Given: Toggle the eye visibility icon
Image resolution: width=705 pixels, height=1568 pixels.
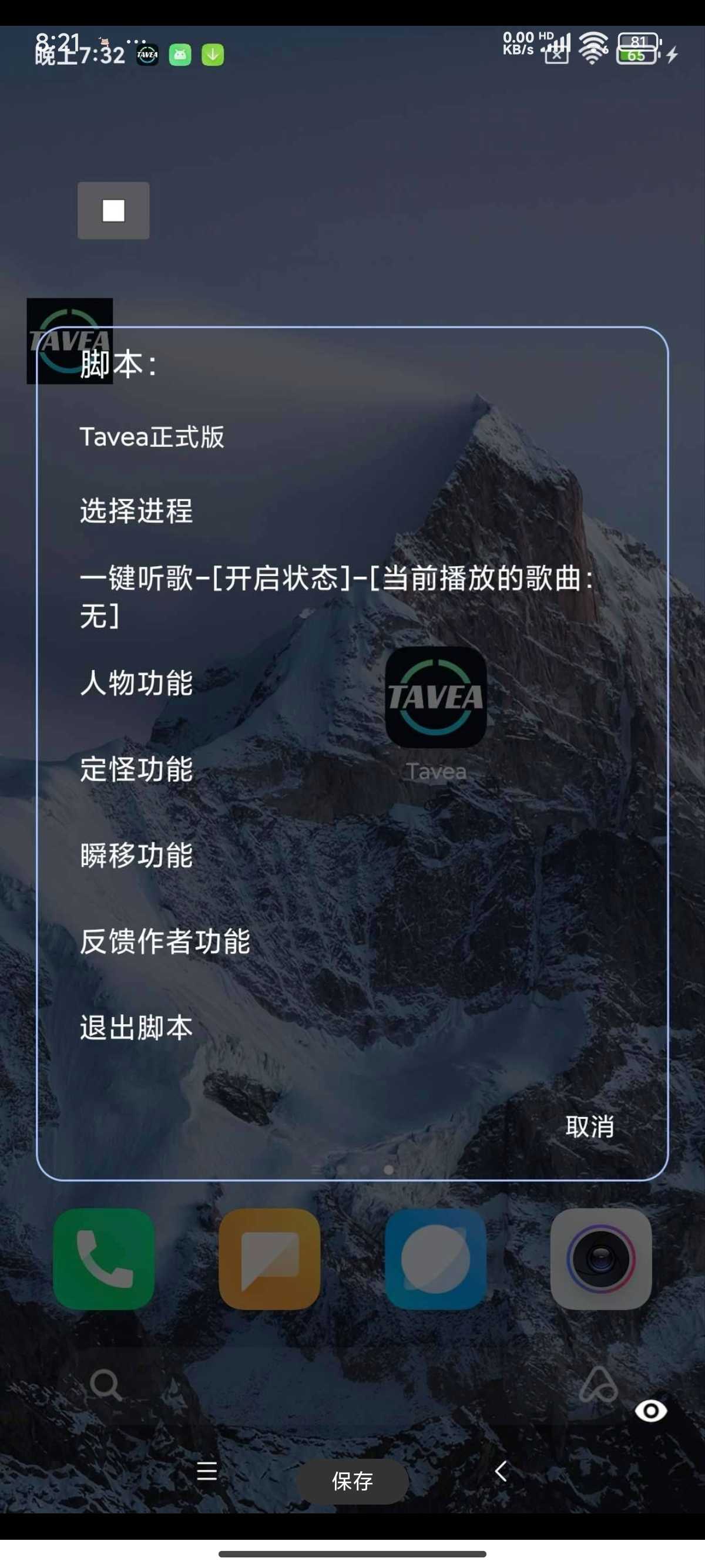Looking at the screenshot, I should click(650, 1411).
